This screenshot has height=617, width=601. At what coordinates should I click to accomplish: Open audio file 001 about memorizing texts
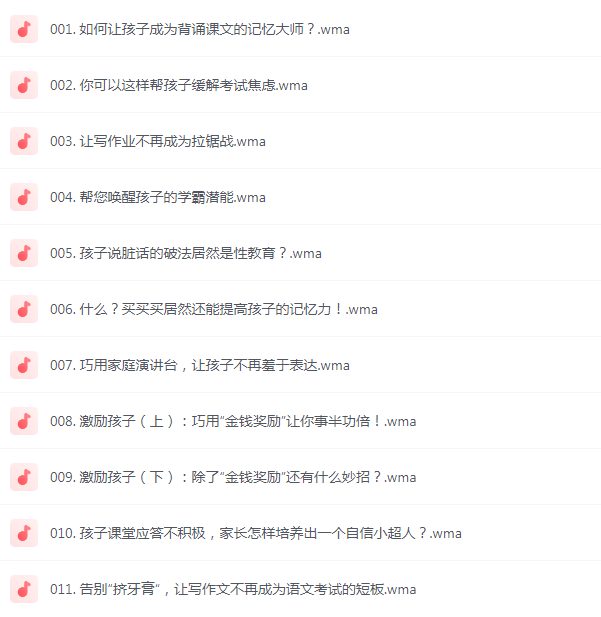tap(199, 29)
